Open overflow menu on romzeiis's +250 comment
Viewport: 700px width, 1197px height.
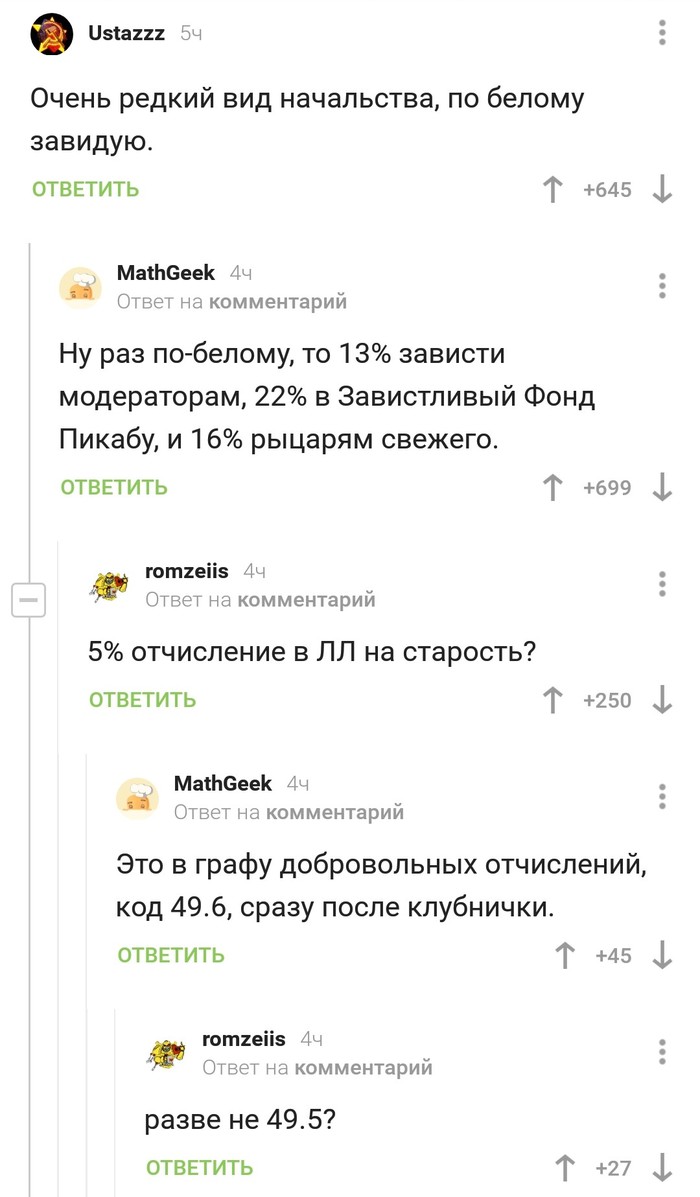point(662,584)
